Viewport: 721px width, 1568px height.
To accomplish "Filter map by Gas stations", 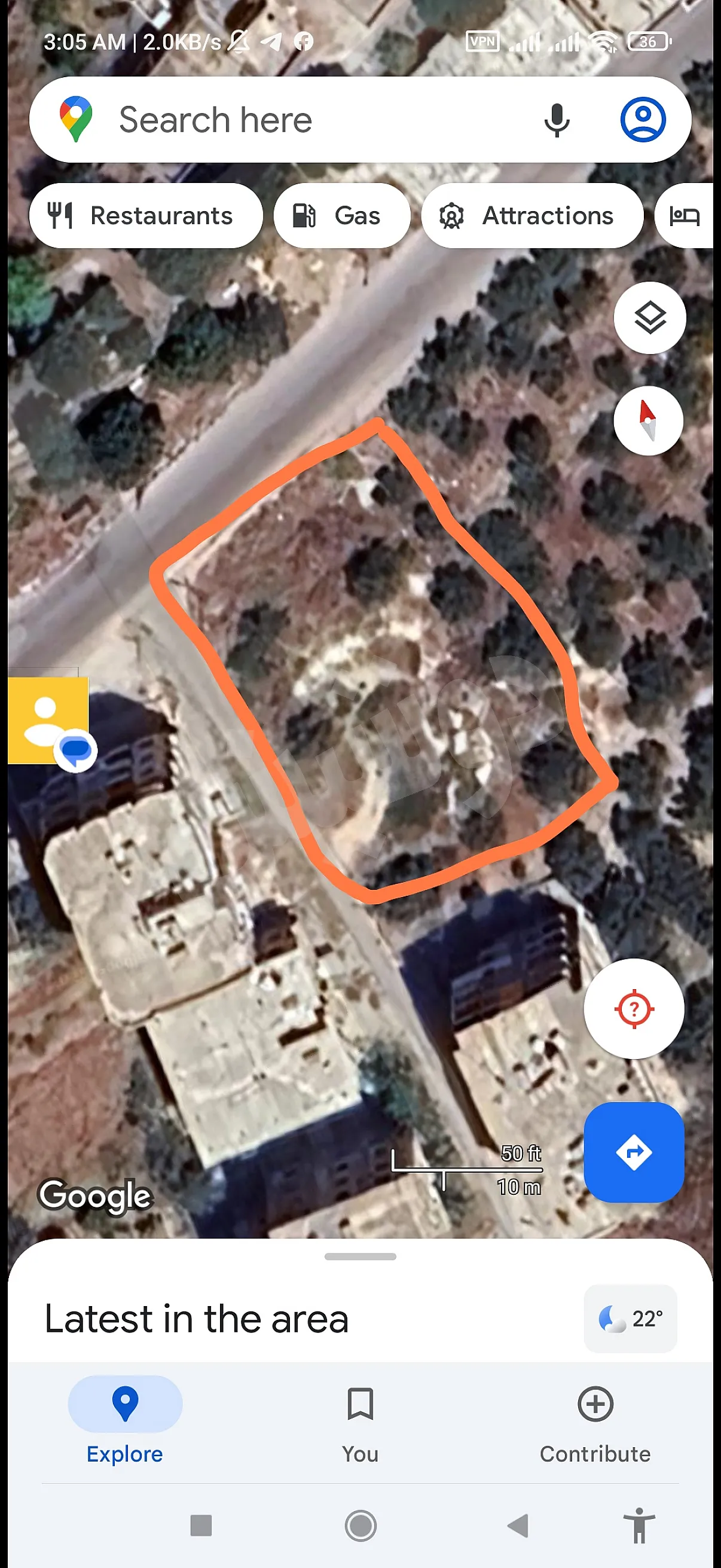I will (341, 215).
